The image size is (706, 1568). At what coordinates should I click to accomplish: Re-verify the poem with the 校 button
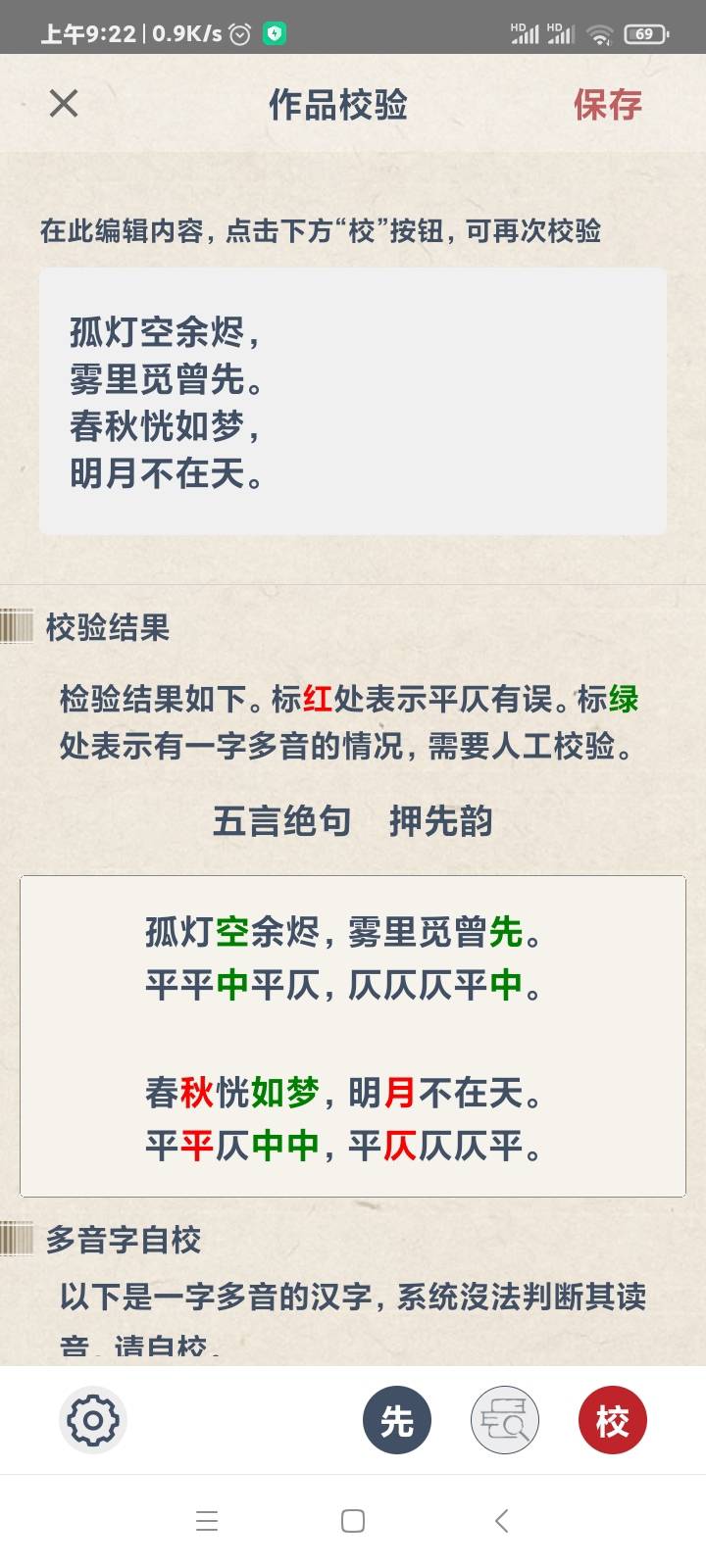(613, 1420)
